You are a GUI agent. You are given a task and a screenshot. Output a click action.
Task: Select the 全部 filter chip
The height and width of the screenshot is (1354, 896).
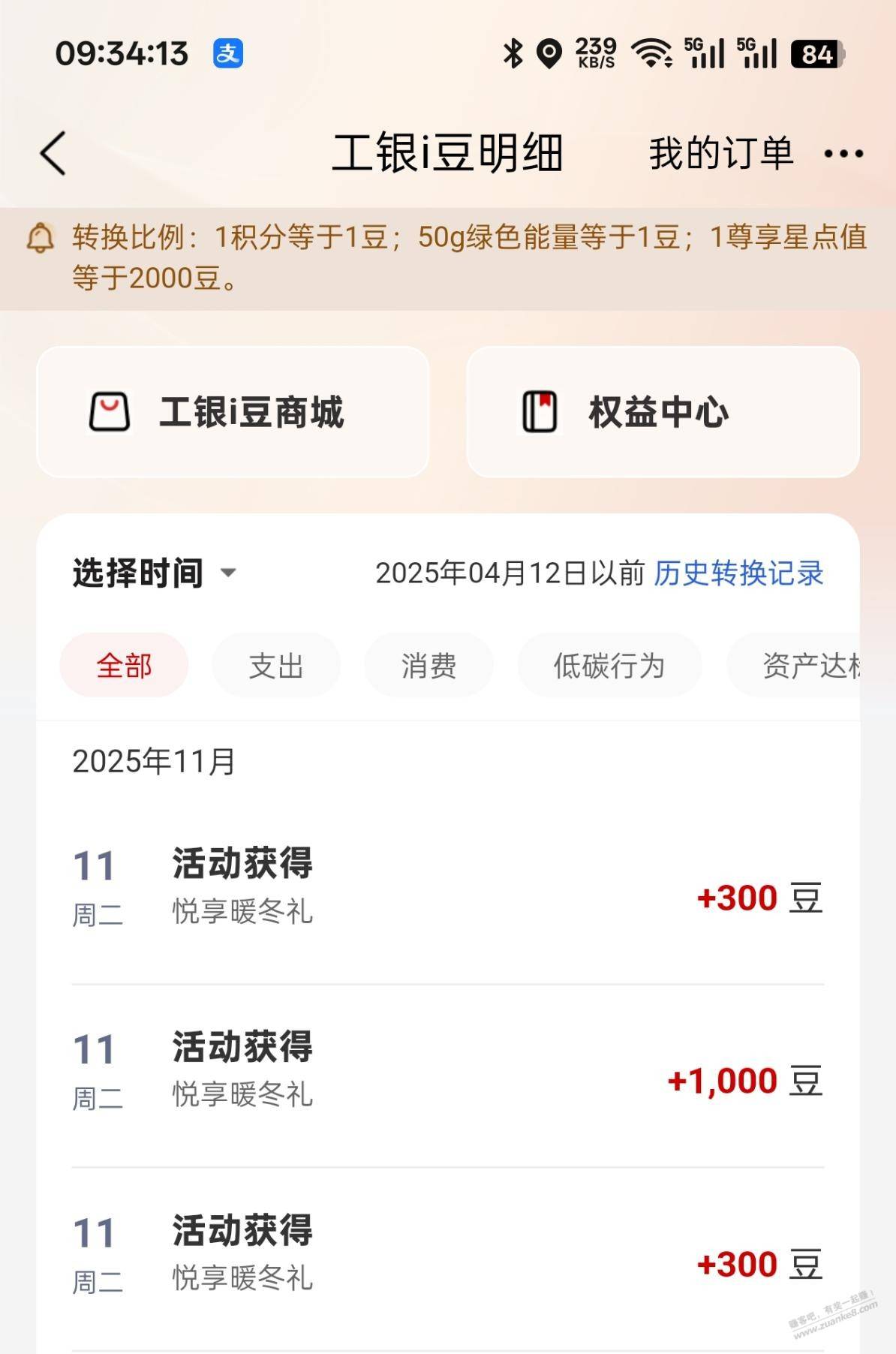point(124,665)
